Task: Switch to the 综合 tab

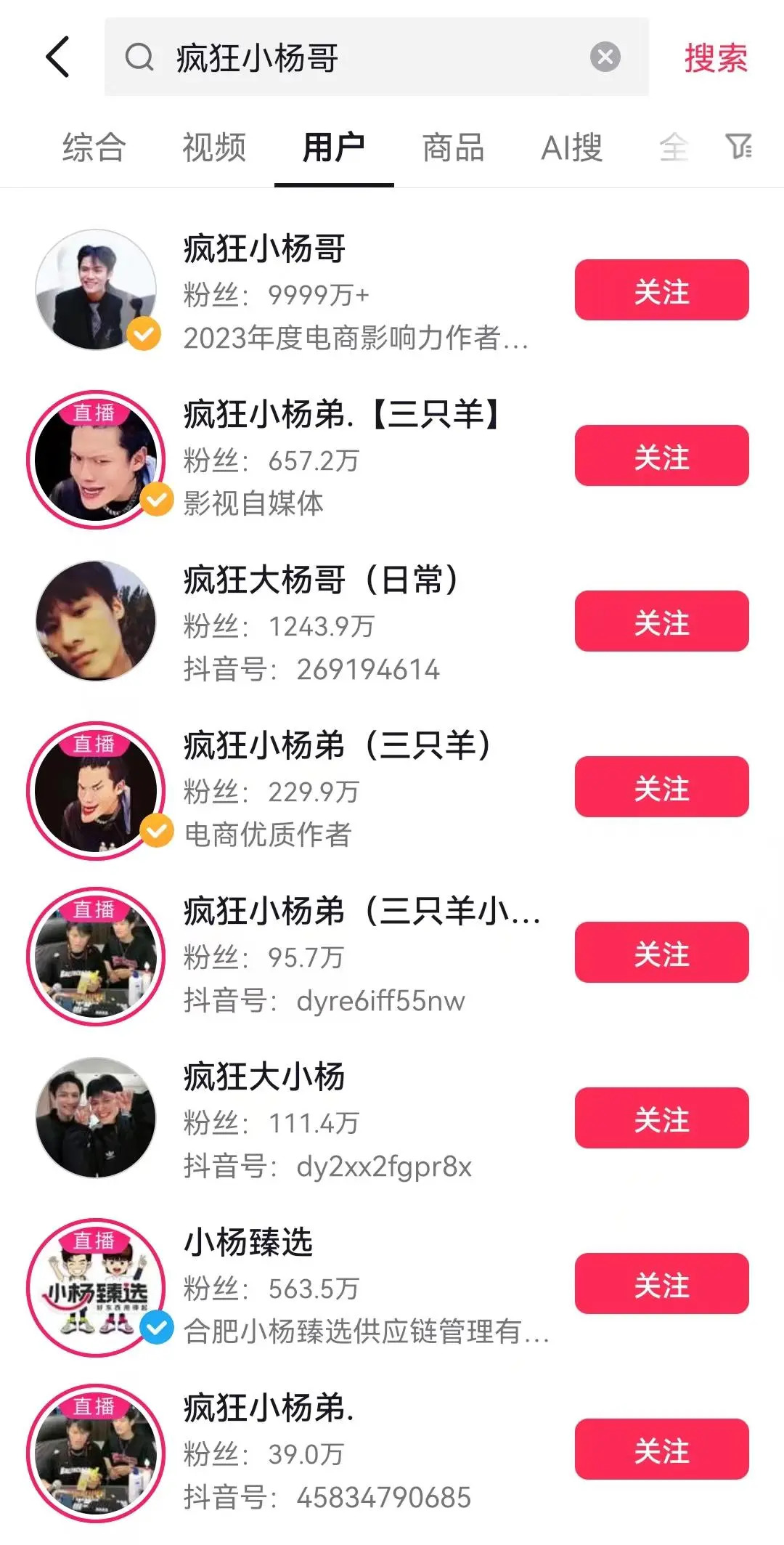Action: click(94, 148)
